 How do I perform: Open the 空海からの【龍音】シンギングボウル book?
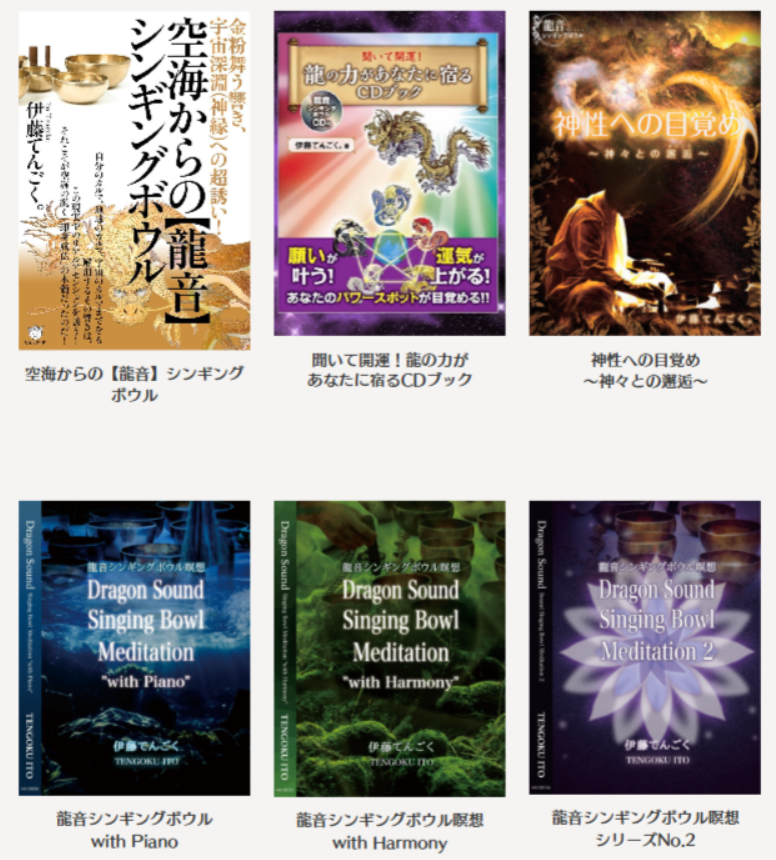[134, 180]
